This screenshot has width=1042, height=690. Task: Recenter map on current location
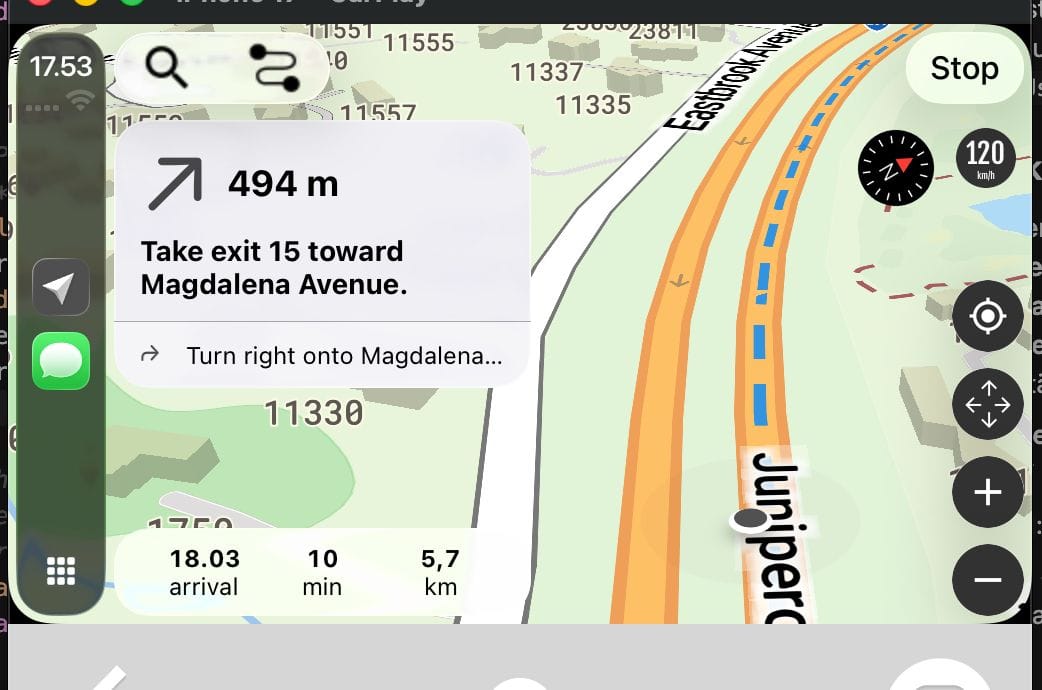[x=987, y=318]
